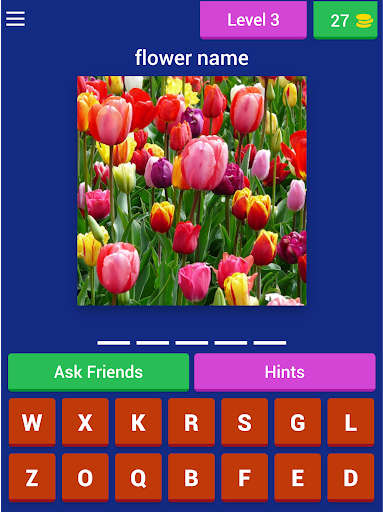The height and width of the screenshot is (512, 383).
Task: Choose letter G tile
Action: click(298, 422)
